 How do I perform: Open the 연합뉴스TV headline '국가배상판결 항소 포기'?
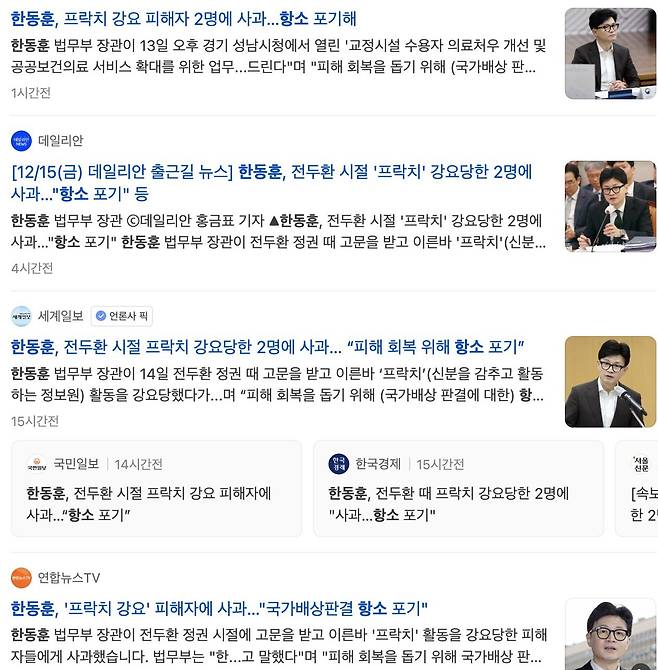coord(220,608)
